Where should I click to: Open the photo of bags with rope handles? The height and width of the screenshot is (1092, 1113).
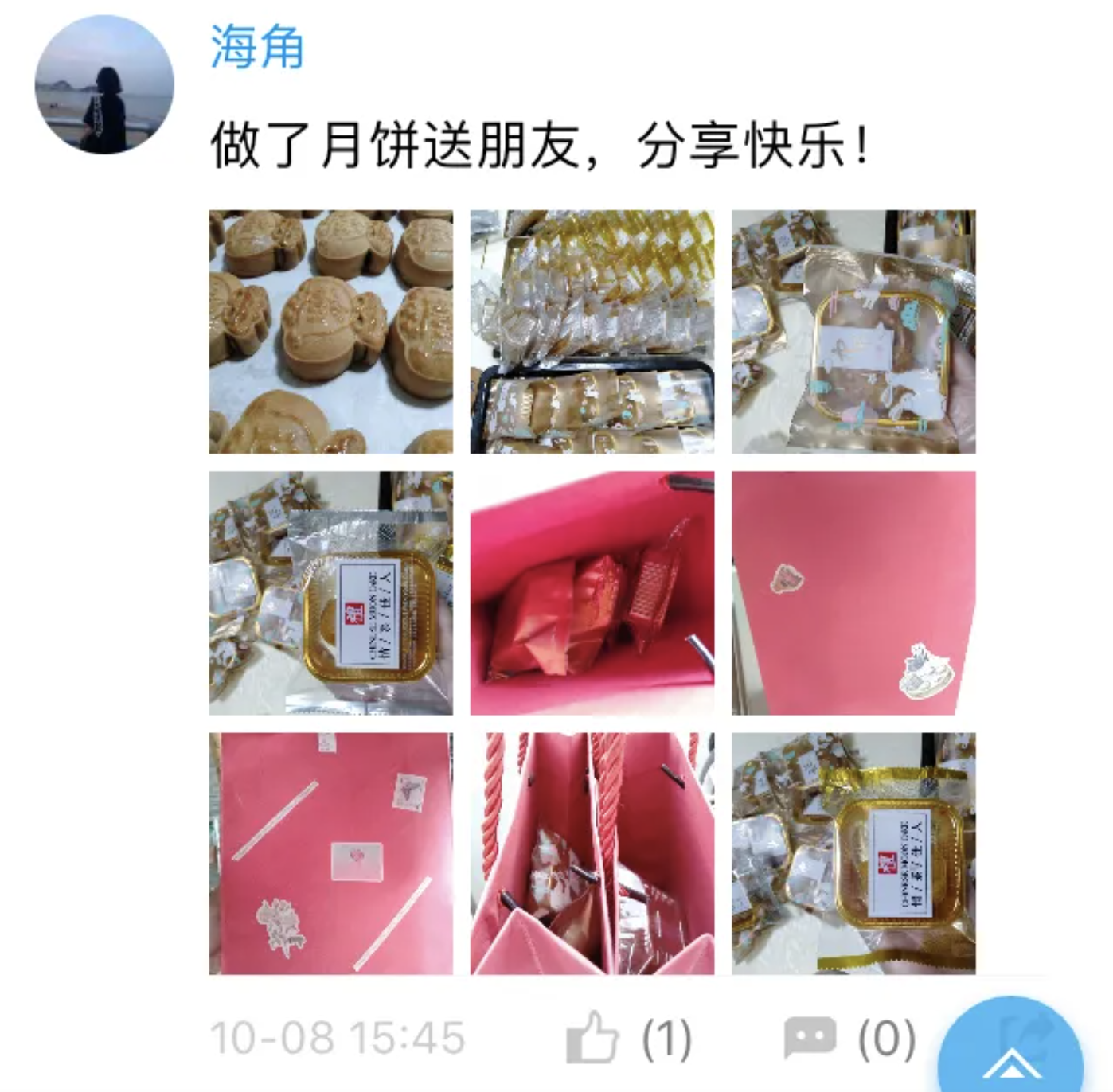coord(592,853)
